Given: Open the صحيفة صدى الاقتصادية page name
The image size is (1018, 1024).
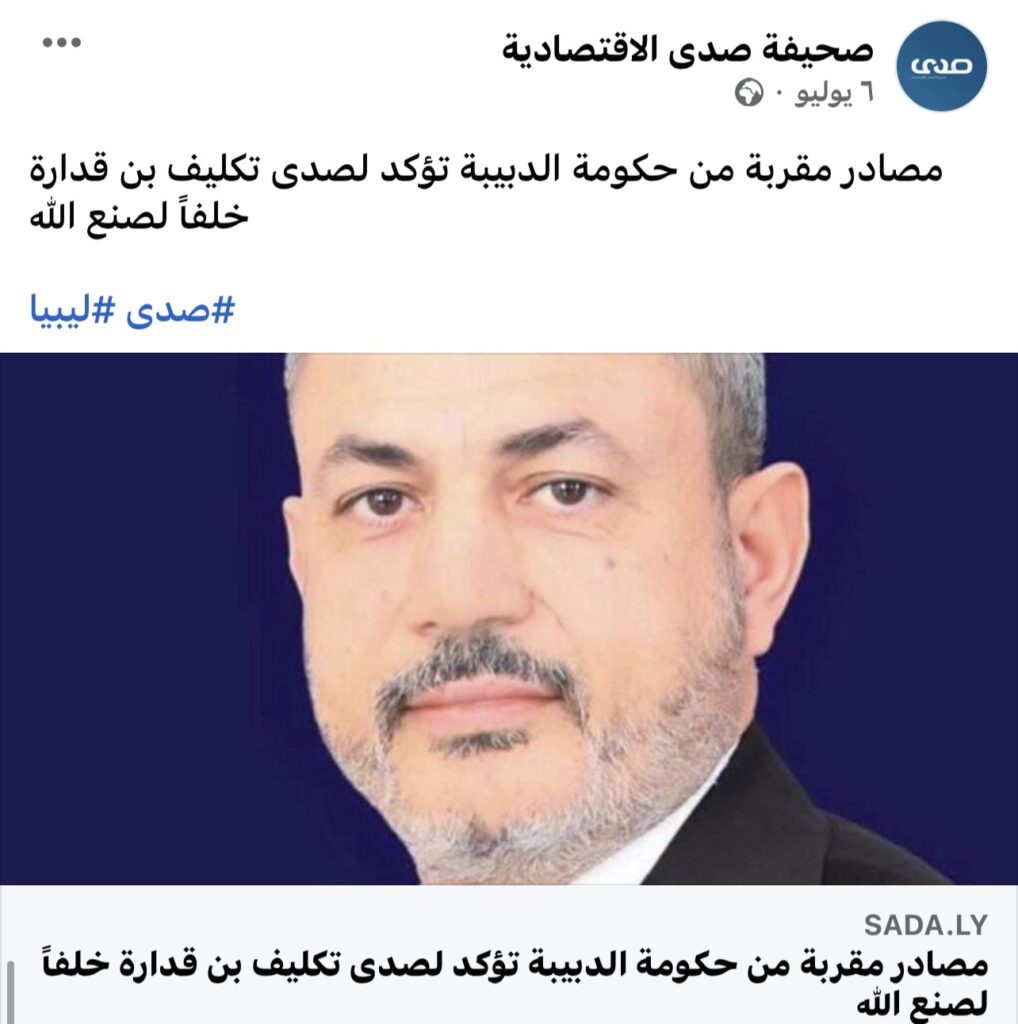Looking at the screenshot, I should pos(688,49).
